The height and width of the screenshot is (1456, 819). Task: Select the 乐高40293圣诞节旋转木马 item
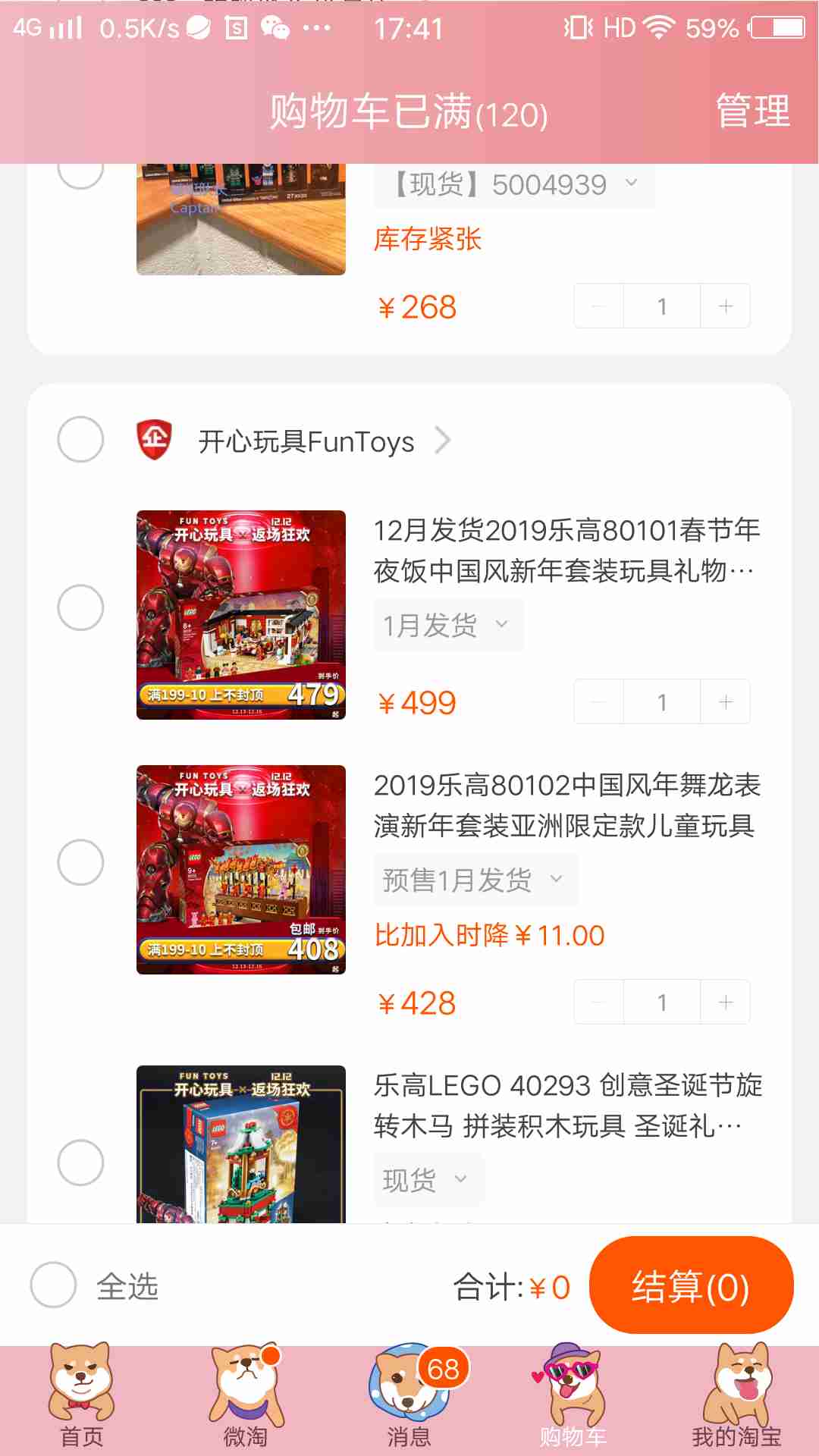click(x=80, y=1162)
